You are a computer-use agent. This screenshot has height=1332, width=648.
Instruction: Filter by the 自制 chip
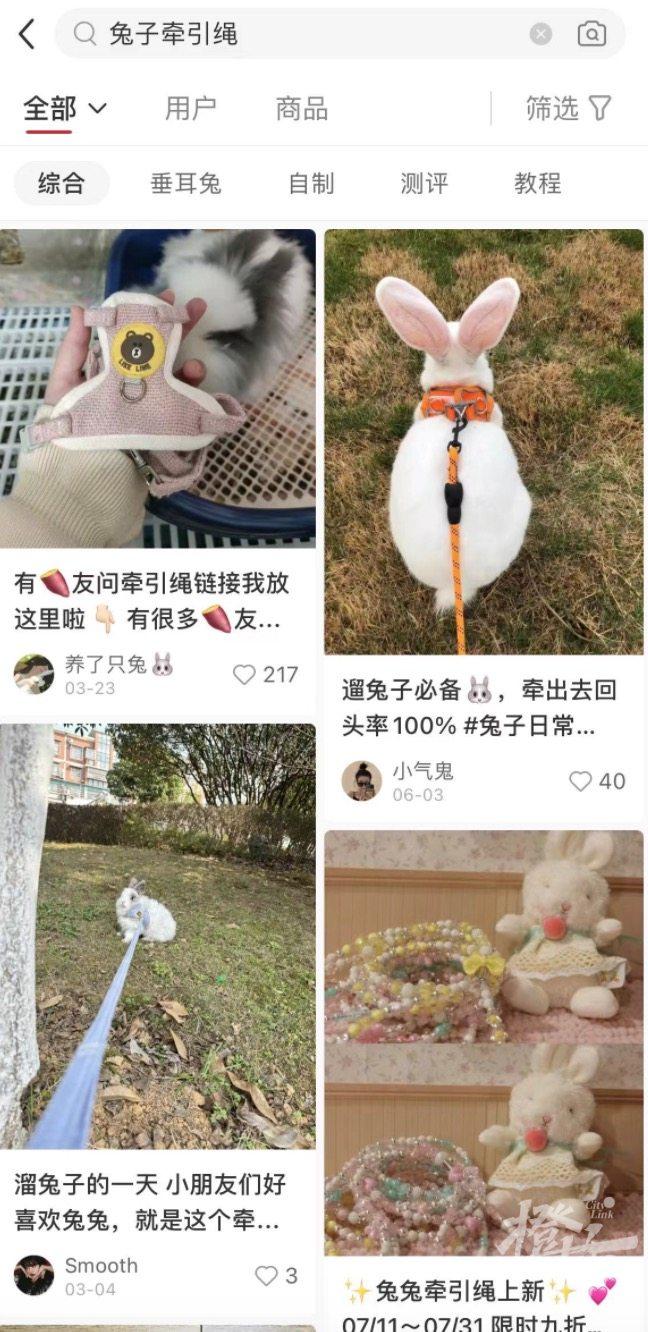pos(311,183)
